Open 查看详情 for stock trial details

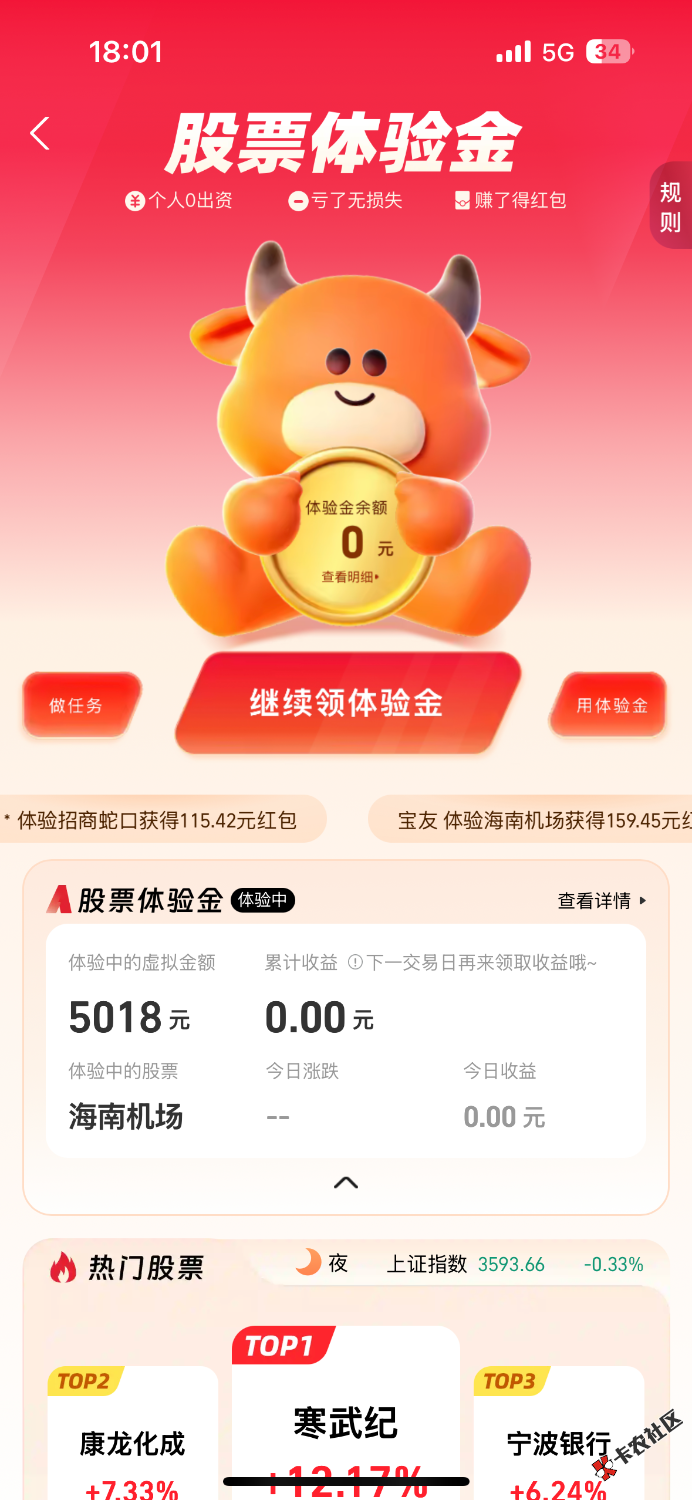pos(602,901)
